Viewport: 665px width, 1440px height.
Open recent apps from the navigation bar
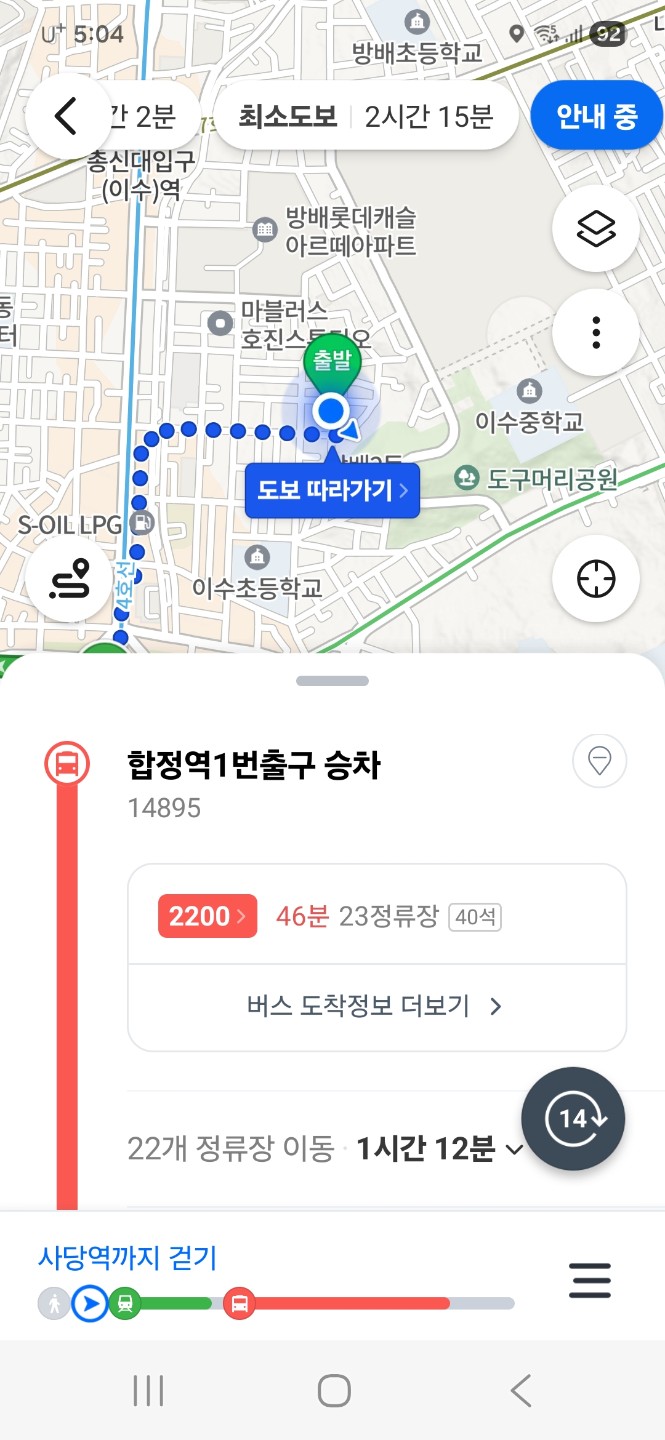148,1390
